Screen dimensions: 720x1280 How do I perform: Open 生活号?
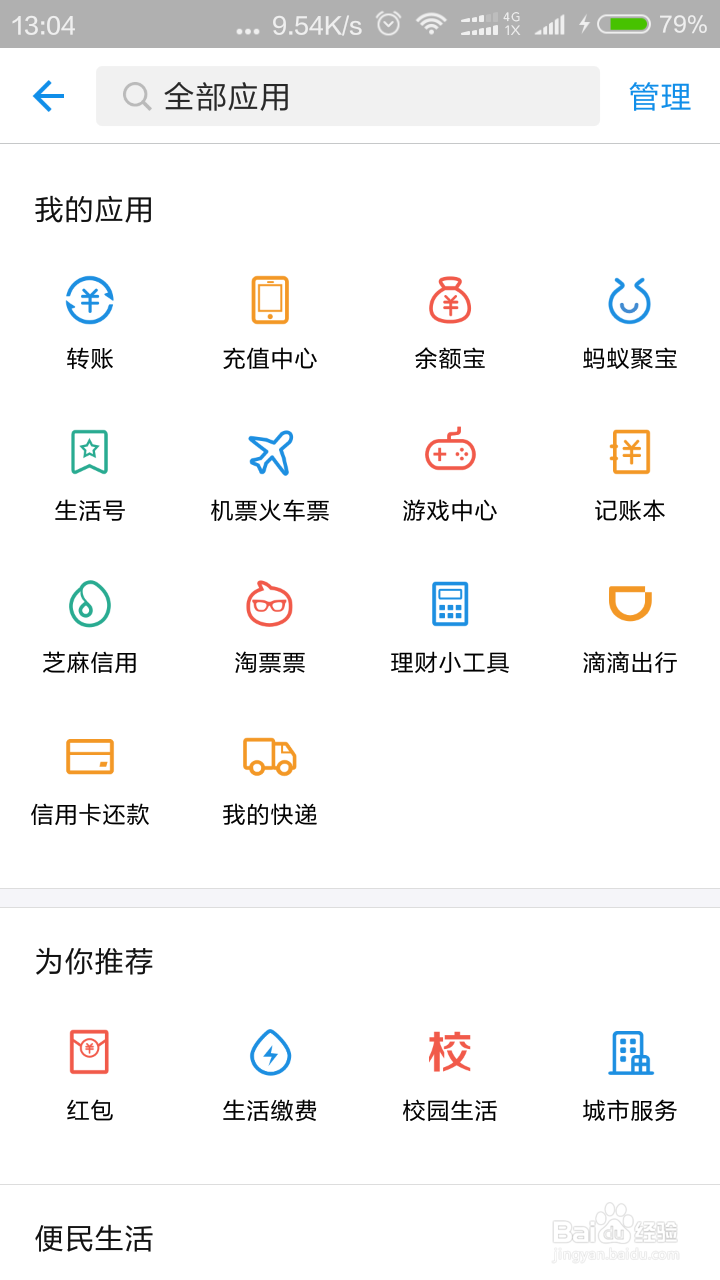pyautogui.click(x=90, y=474)
